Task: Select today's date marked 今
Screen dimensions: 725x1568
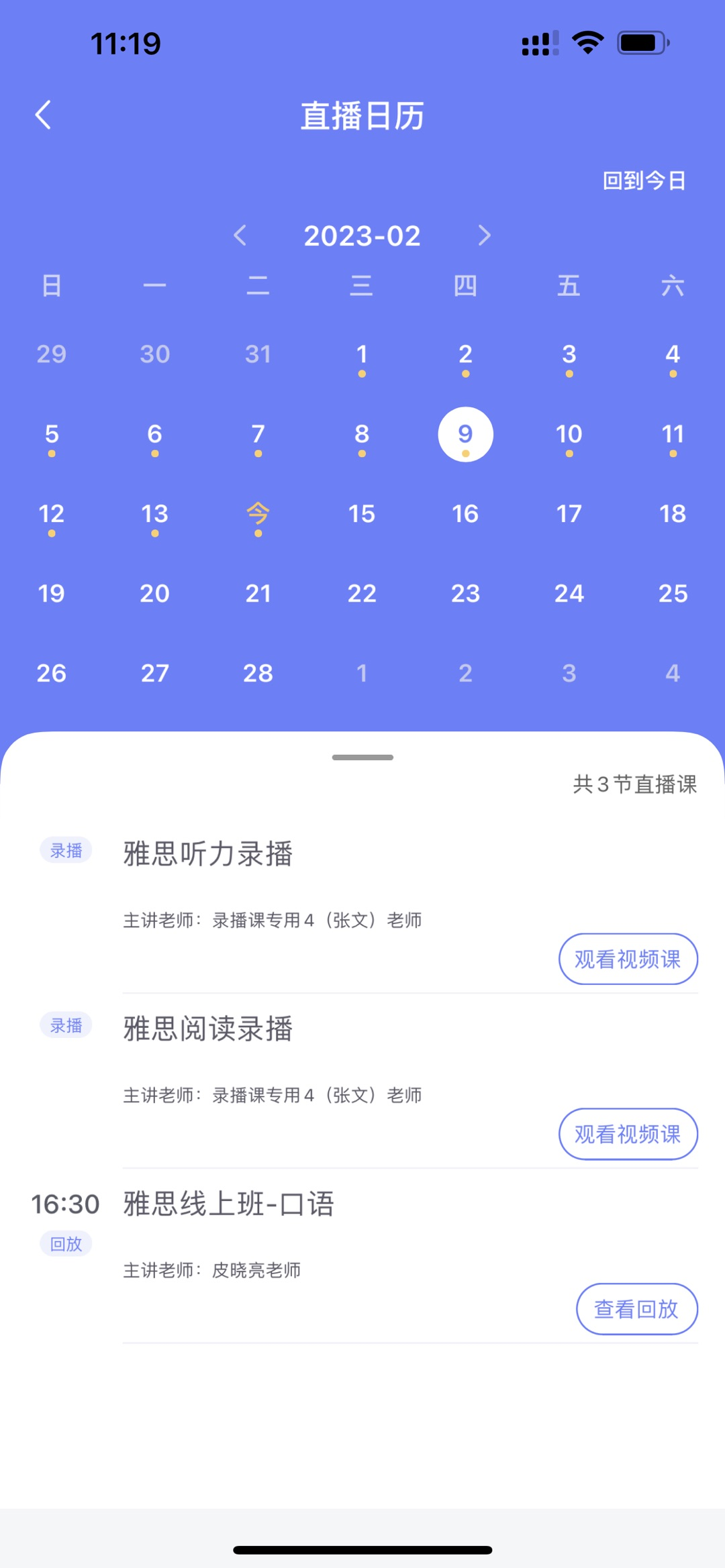Action: click(x=258, y=515)
